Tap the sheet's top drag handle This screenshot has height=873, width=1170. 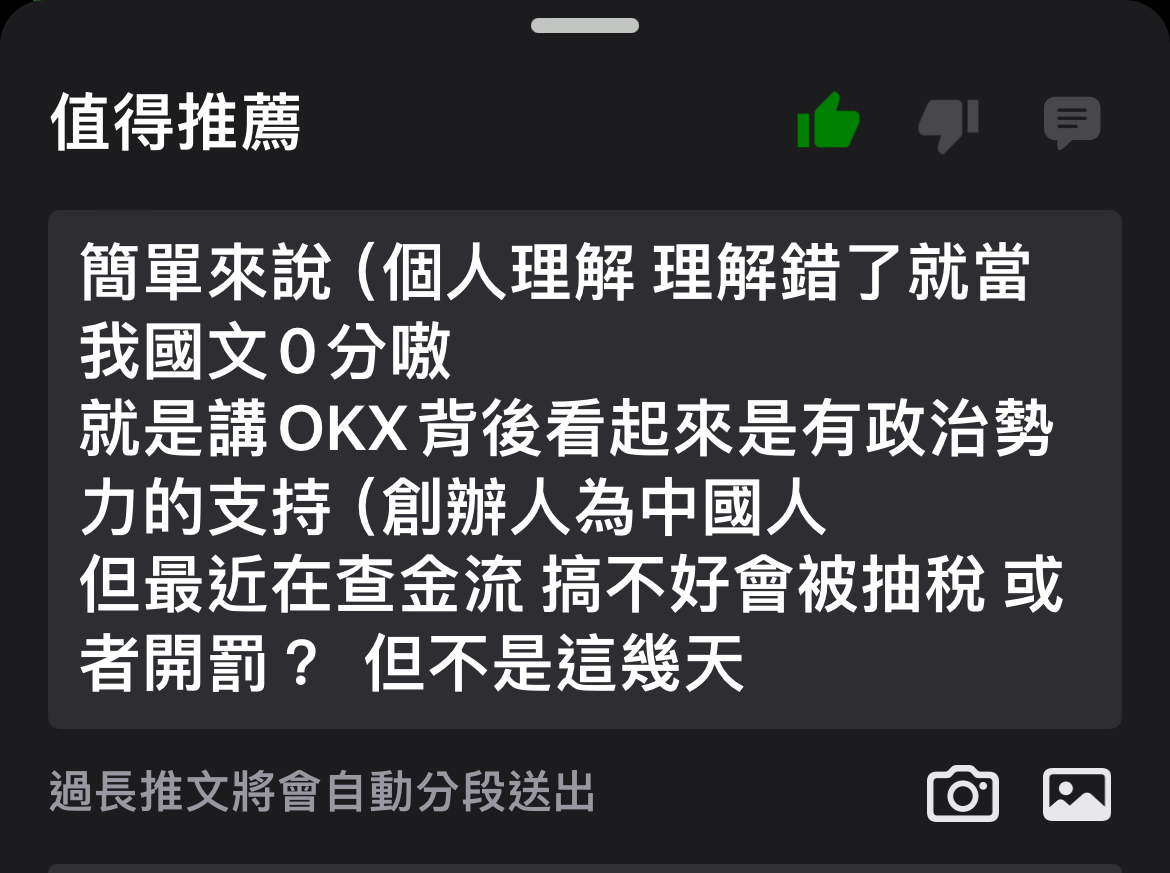point(585,26)
